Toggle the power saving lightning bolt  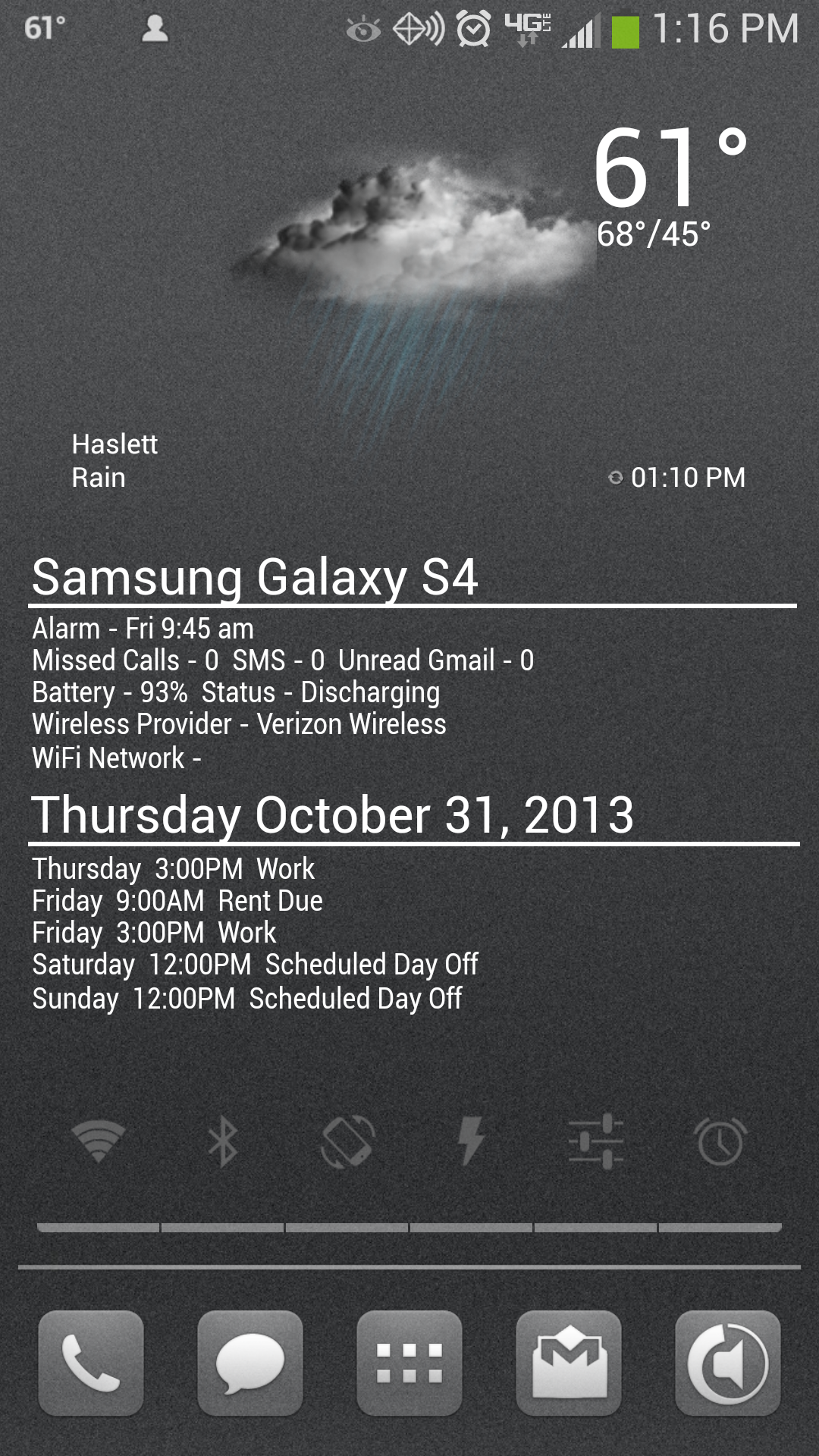[x=471, y=1141]
